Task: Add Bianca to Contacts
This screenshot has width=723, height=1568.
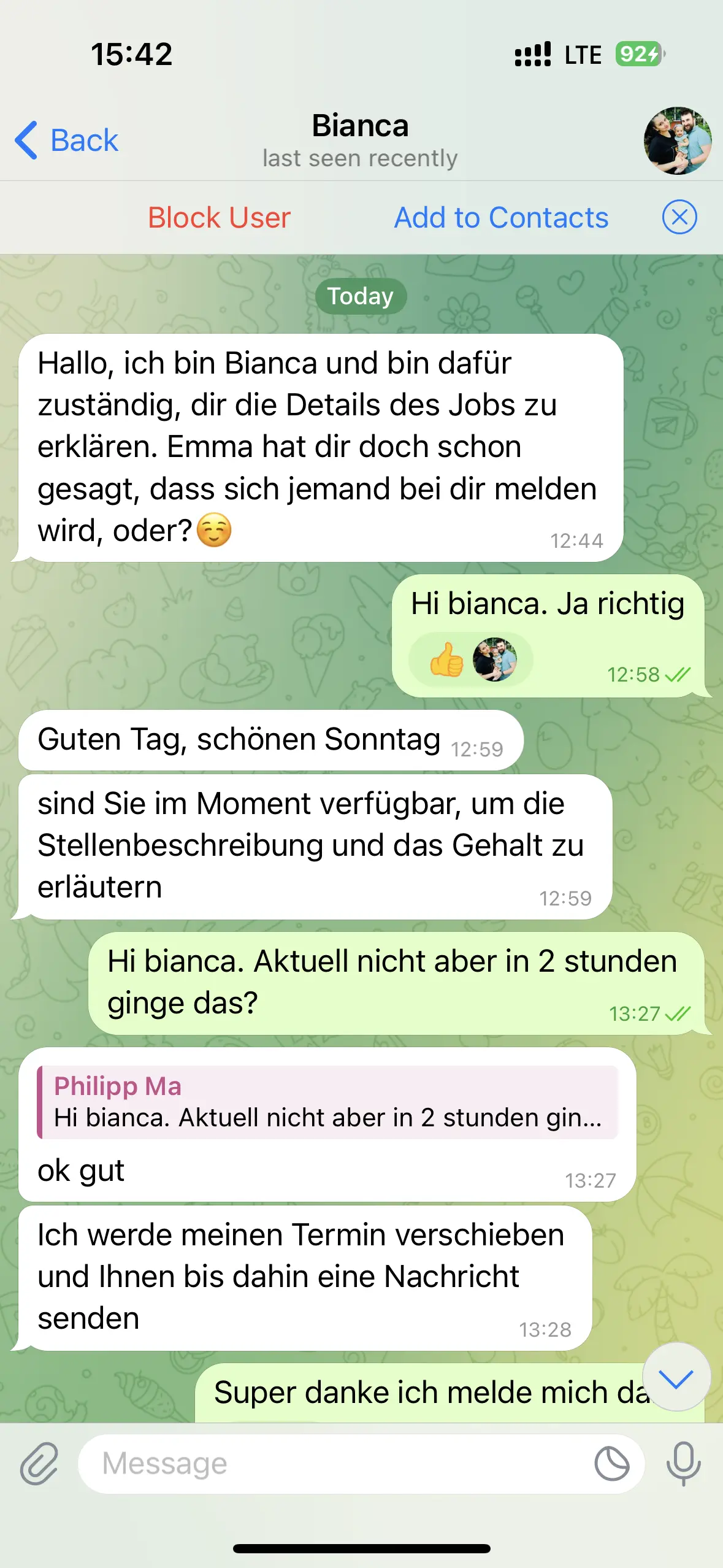Action: pyautogui.click(x=501, y=218)
